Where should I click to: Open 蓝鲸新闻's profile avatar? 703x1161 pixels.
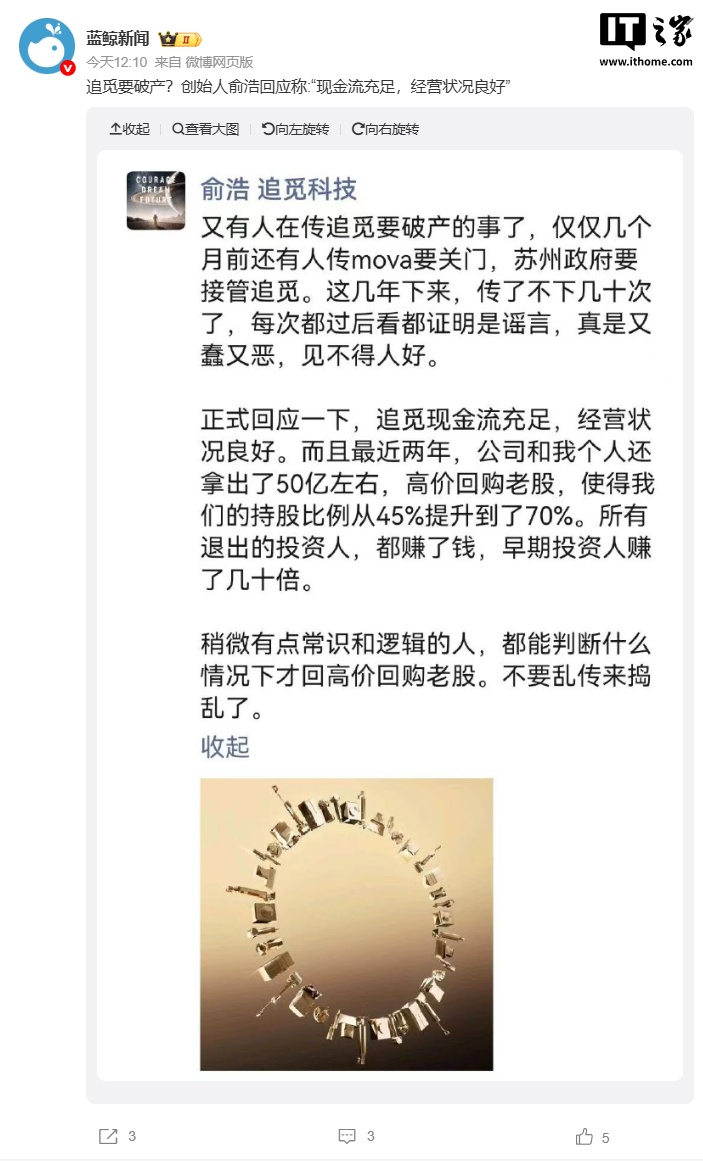[x=47, y=47]
